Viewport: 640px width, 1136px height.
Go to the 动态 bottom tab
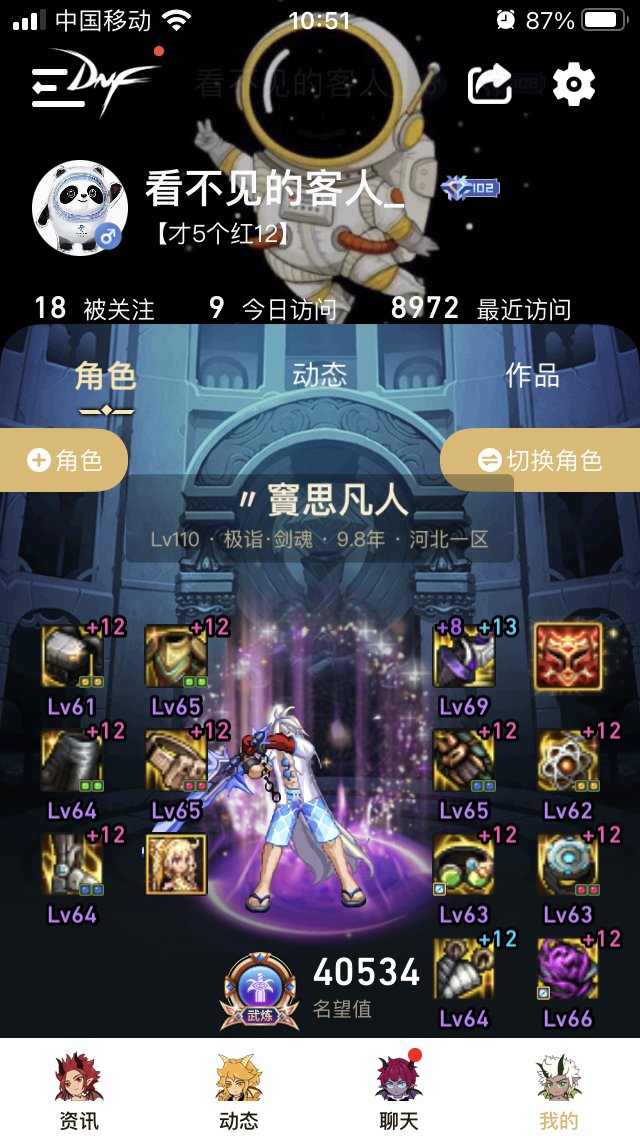(239, 1091)
